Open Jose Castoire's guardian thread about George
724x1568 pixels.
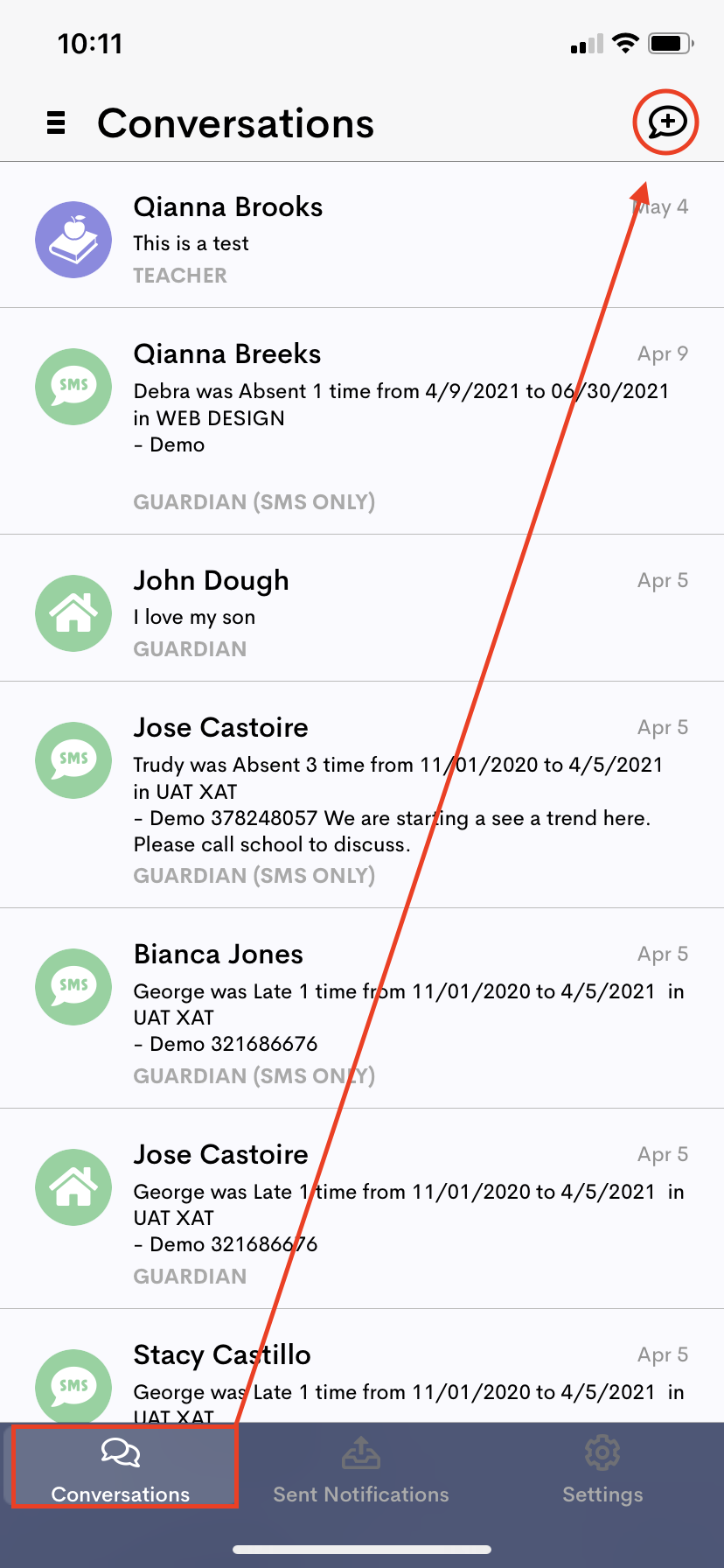point(362,1208)
